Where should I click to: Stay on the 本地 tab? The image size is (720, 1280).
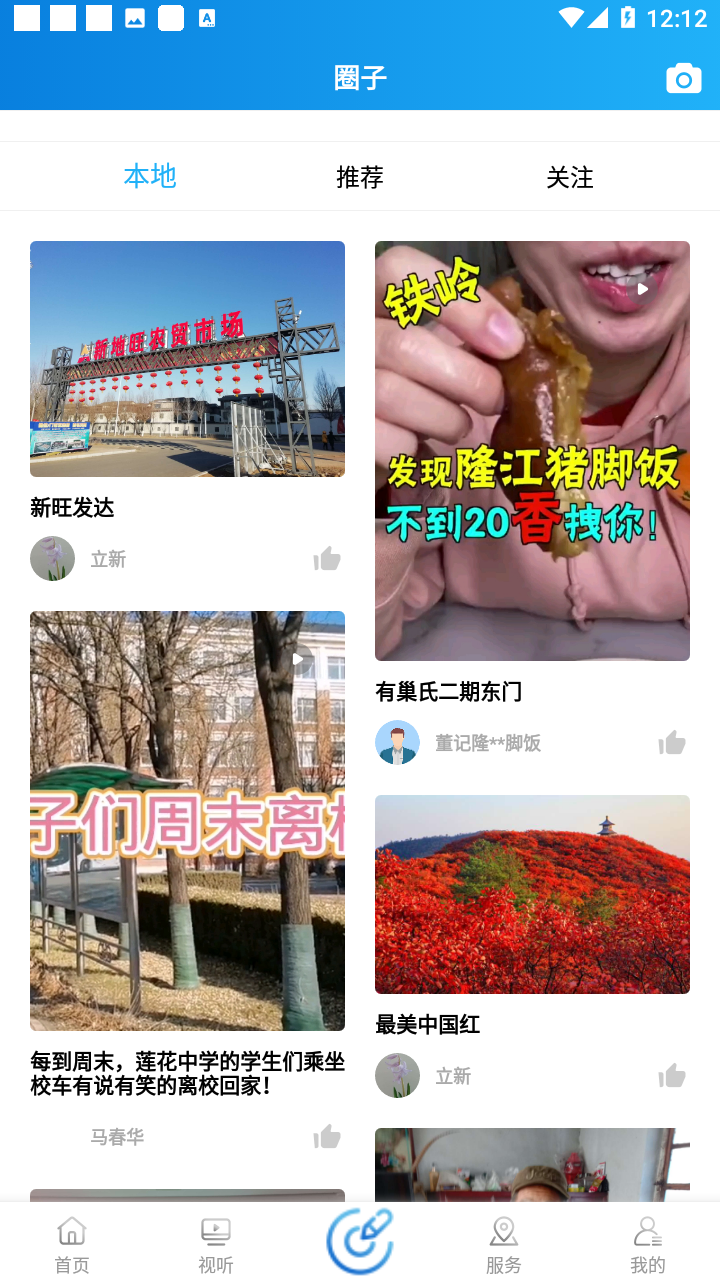pyautogui.click(x=149, y=177)
